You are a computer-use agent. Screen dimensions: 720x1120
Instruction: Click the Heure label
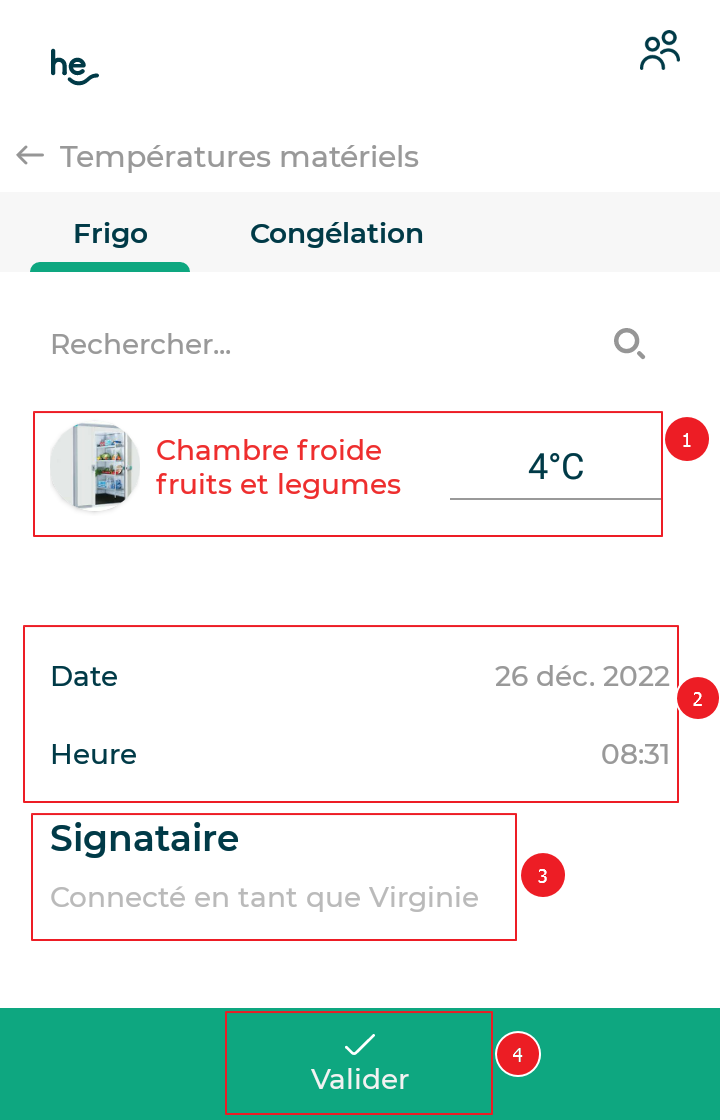point(93,755)
